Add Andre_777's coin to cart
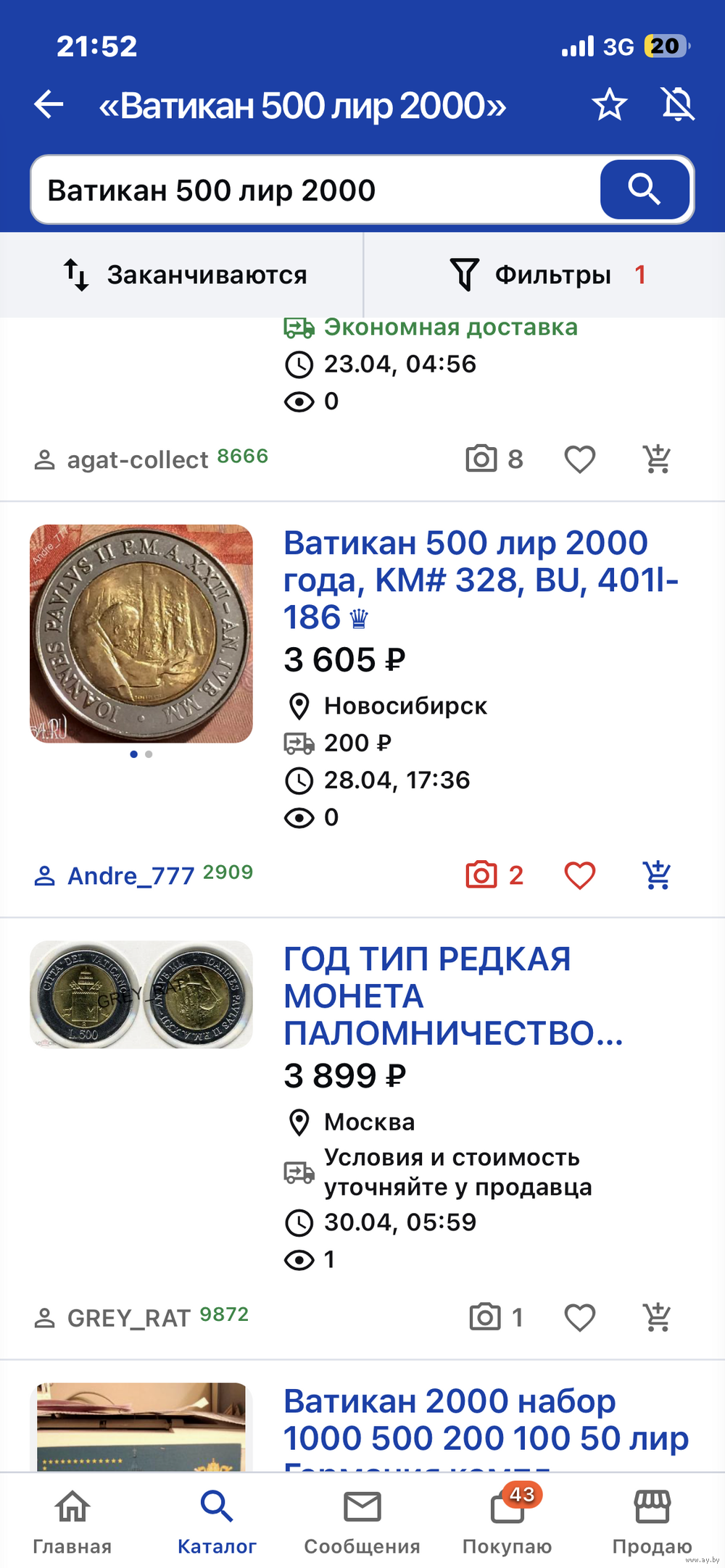Image resolution: width=725 pixels, height=1568 pixels. [657, 875]
